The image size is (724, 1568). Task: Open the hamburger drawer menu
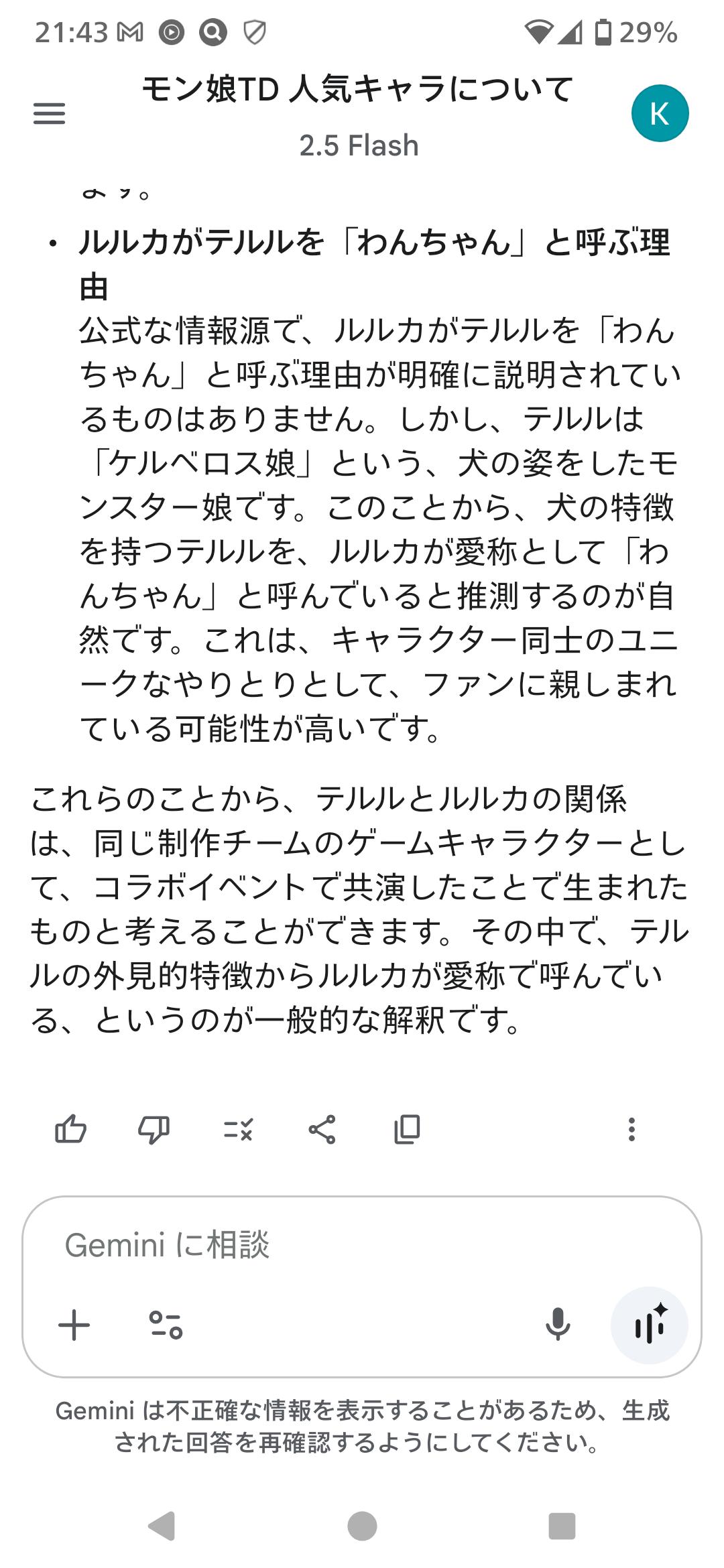point(50,113)
